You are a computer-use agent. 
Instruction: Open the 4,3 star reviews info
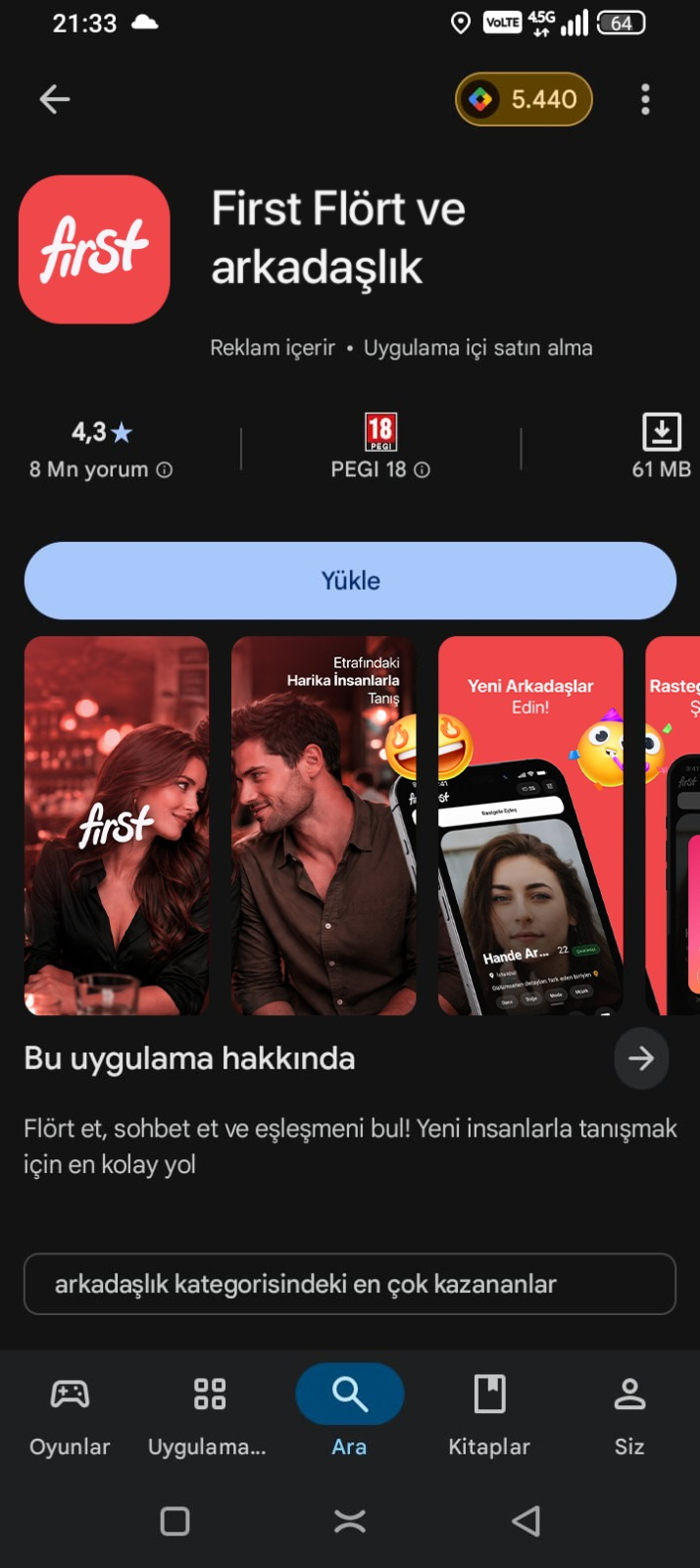point(101,450)
